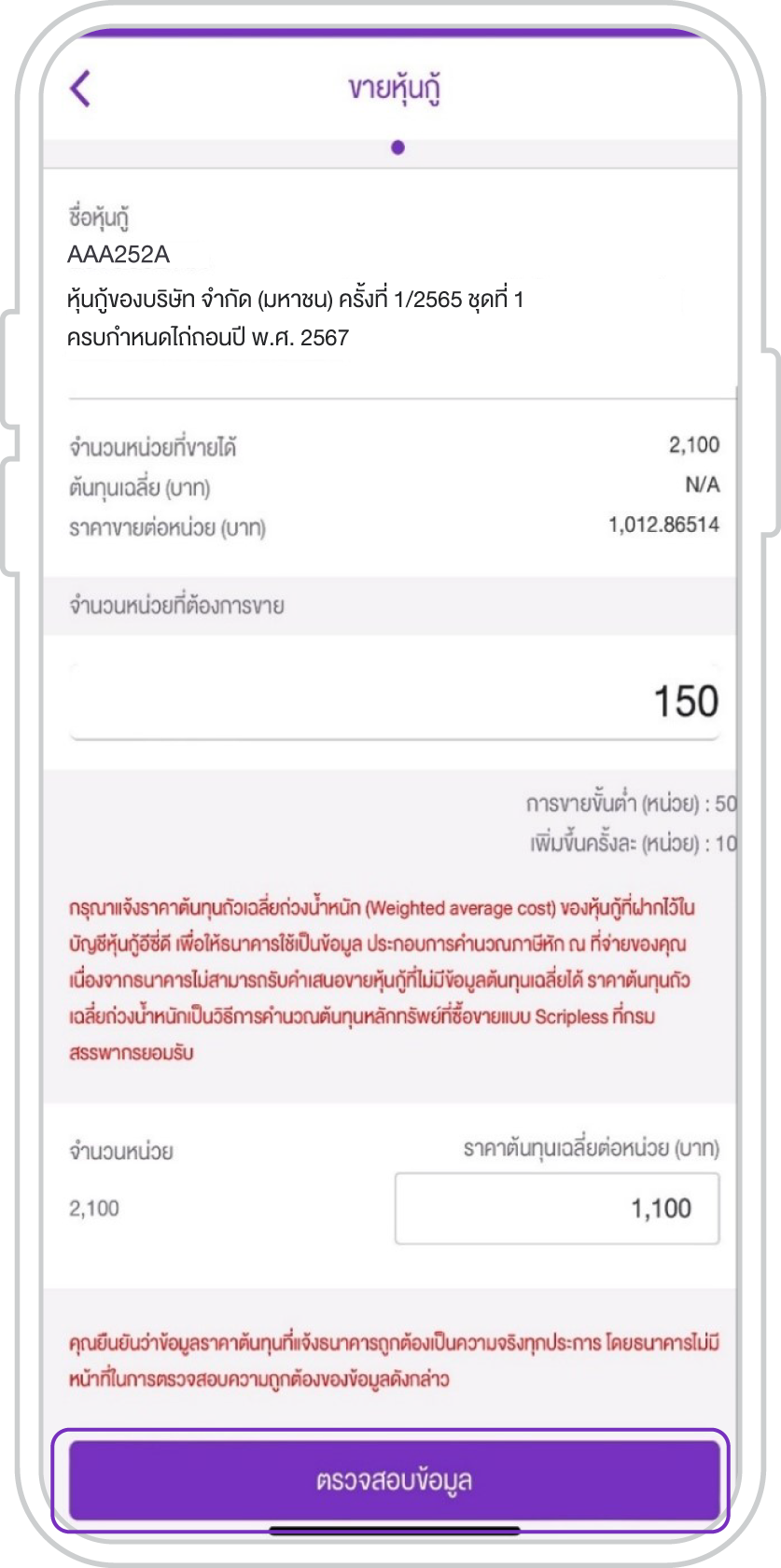Edit the units to sell field showing 150
This screenshot has width=781, height=1568.
395,702
